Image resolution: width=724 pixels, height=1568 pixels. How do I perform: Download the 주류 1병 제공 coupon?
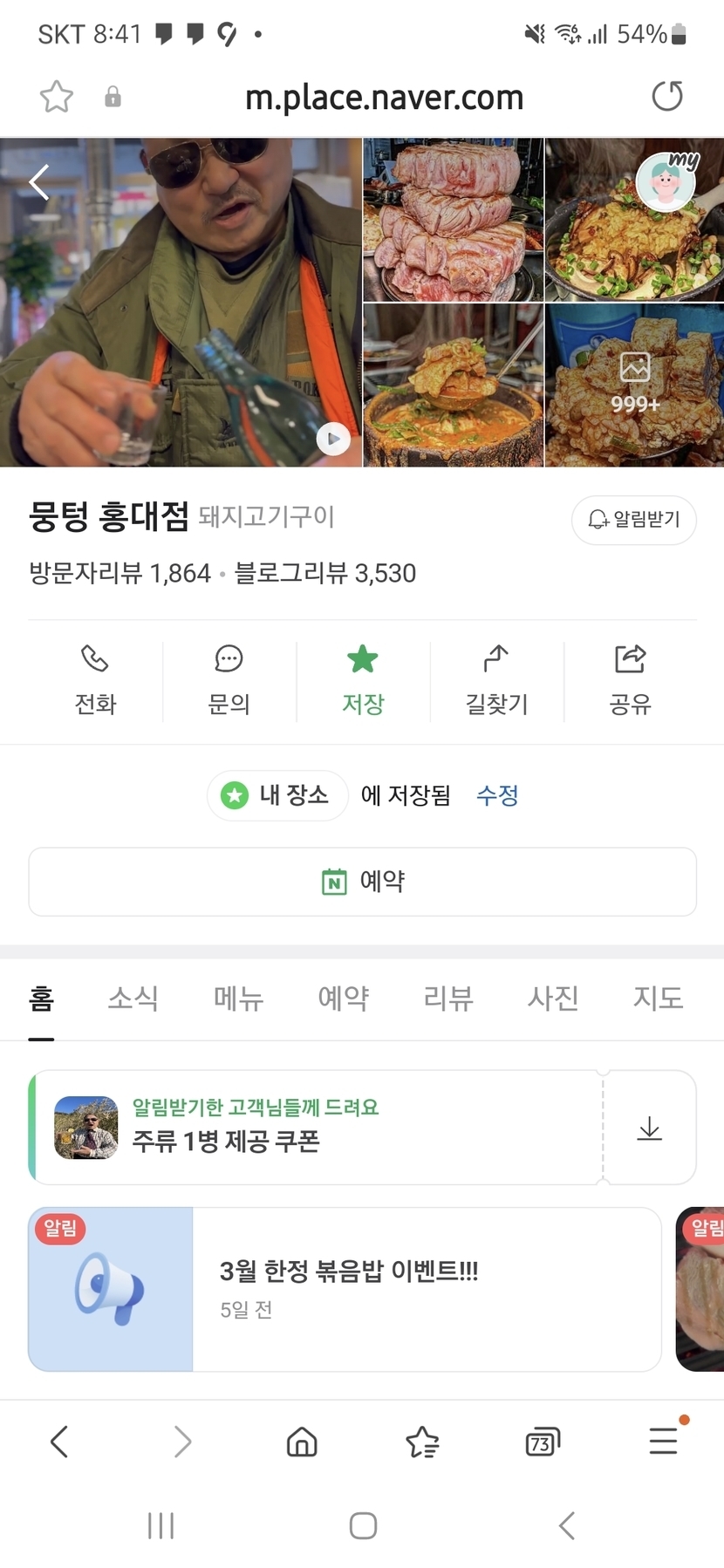649,1128
